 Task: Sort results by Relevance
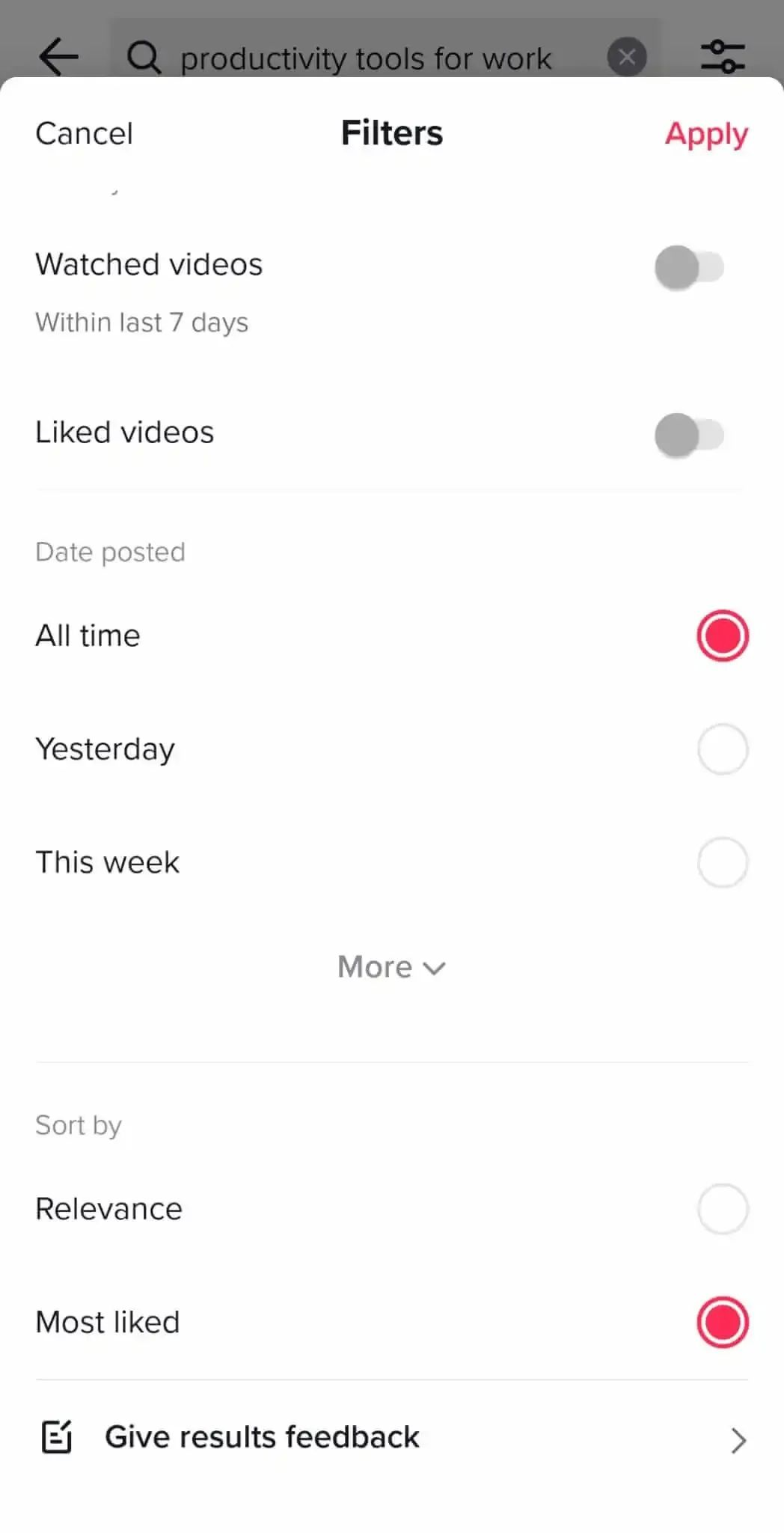tap(722, 1209)
